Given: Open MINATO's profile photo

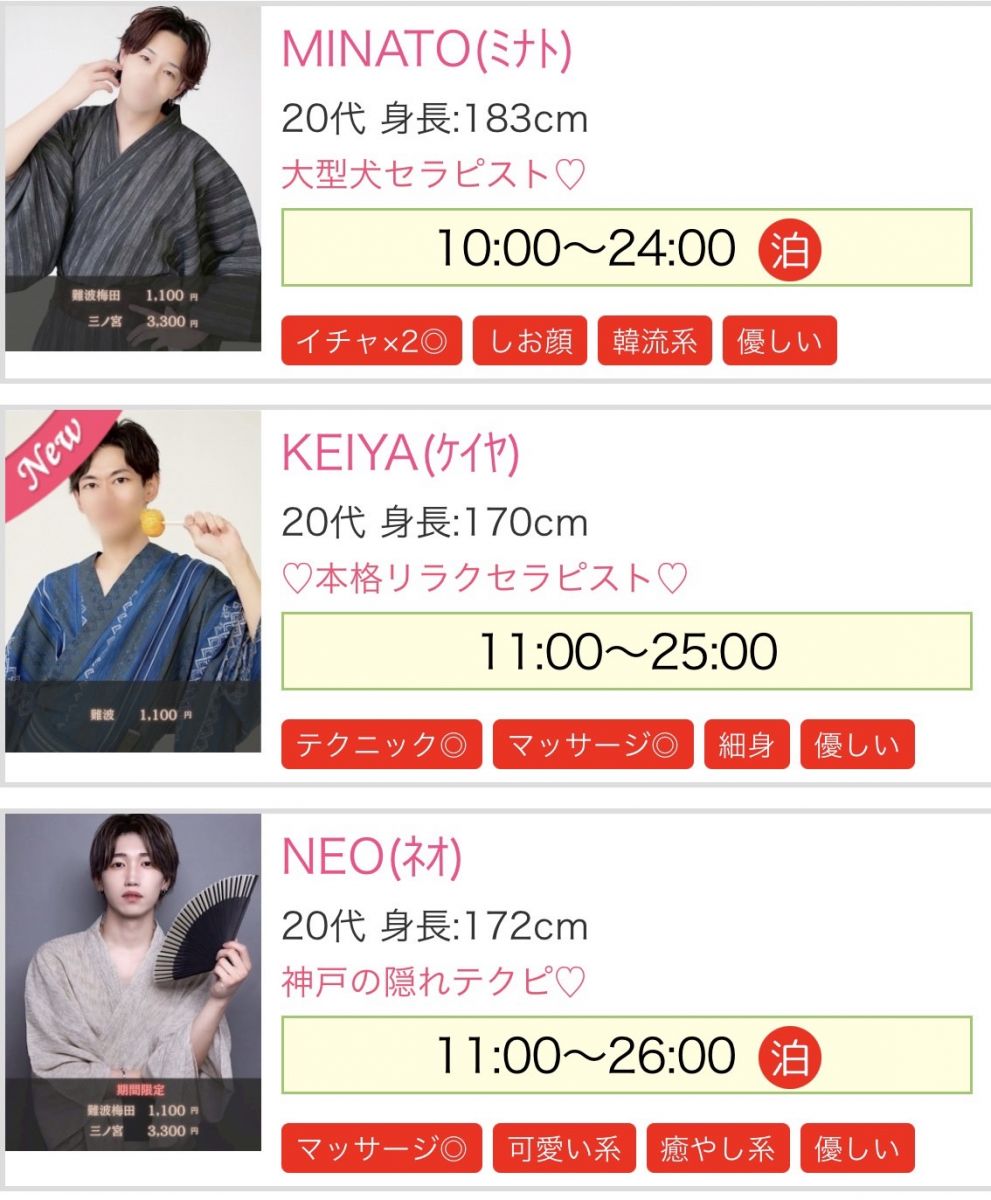Looking at the screenshot, I should (x=132, y=180).
